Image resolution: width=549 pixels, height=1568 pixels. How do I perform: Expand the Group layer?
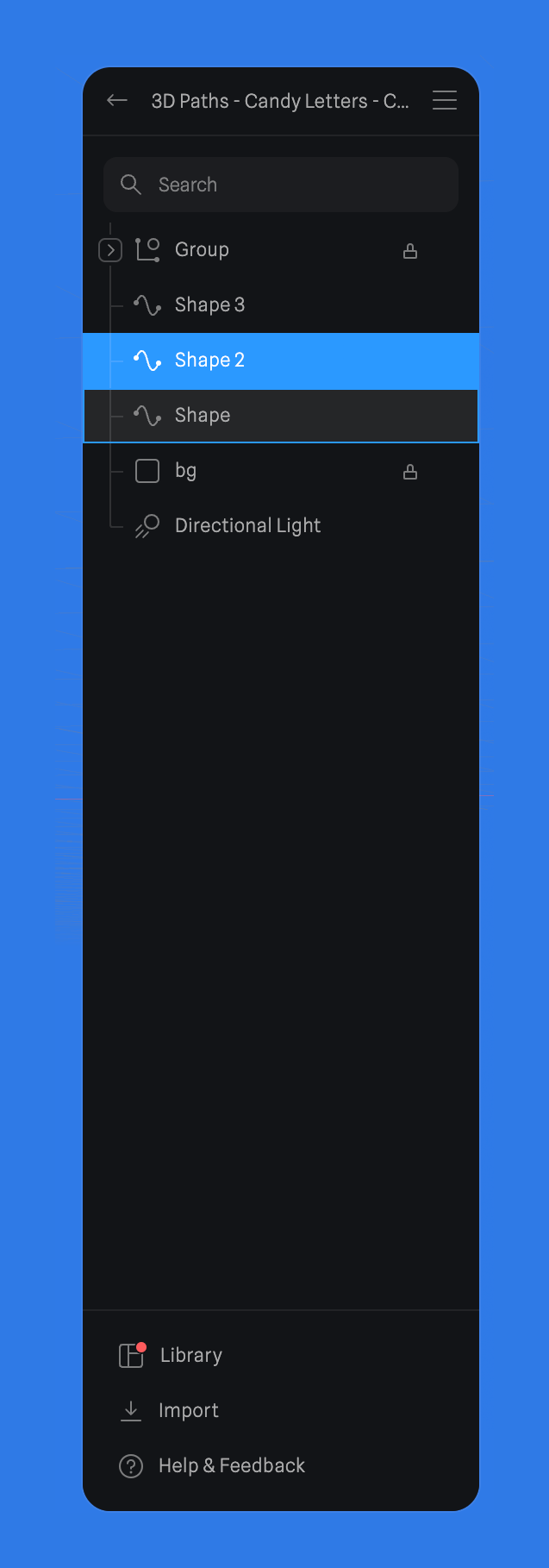pyautogui.click(x=110, y=250)
